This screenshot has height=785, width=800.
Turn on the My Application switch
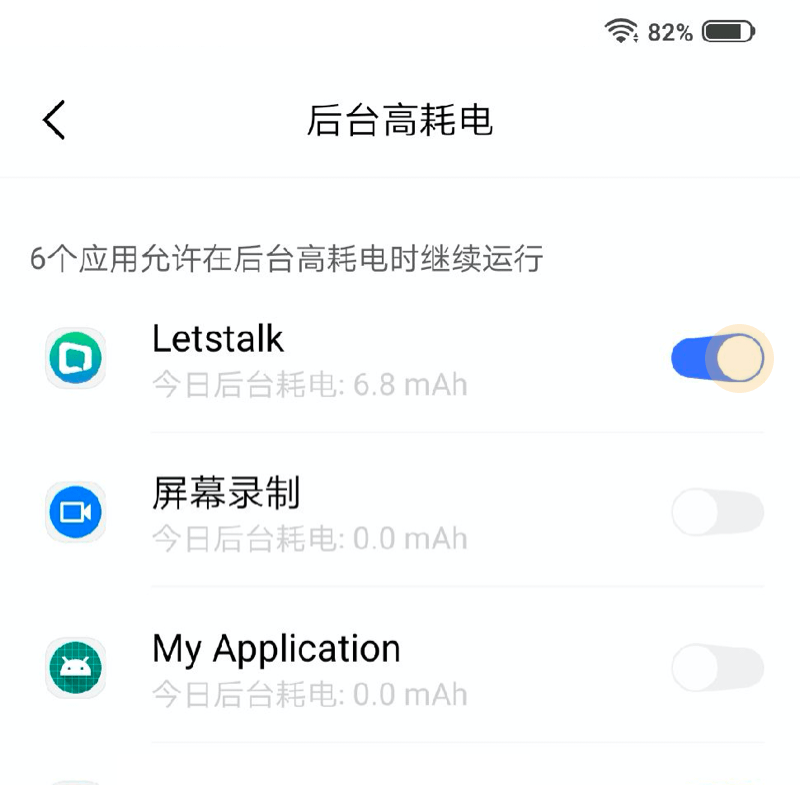coord(717,668)
